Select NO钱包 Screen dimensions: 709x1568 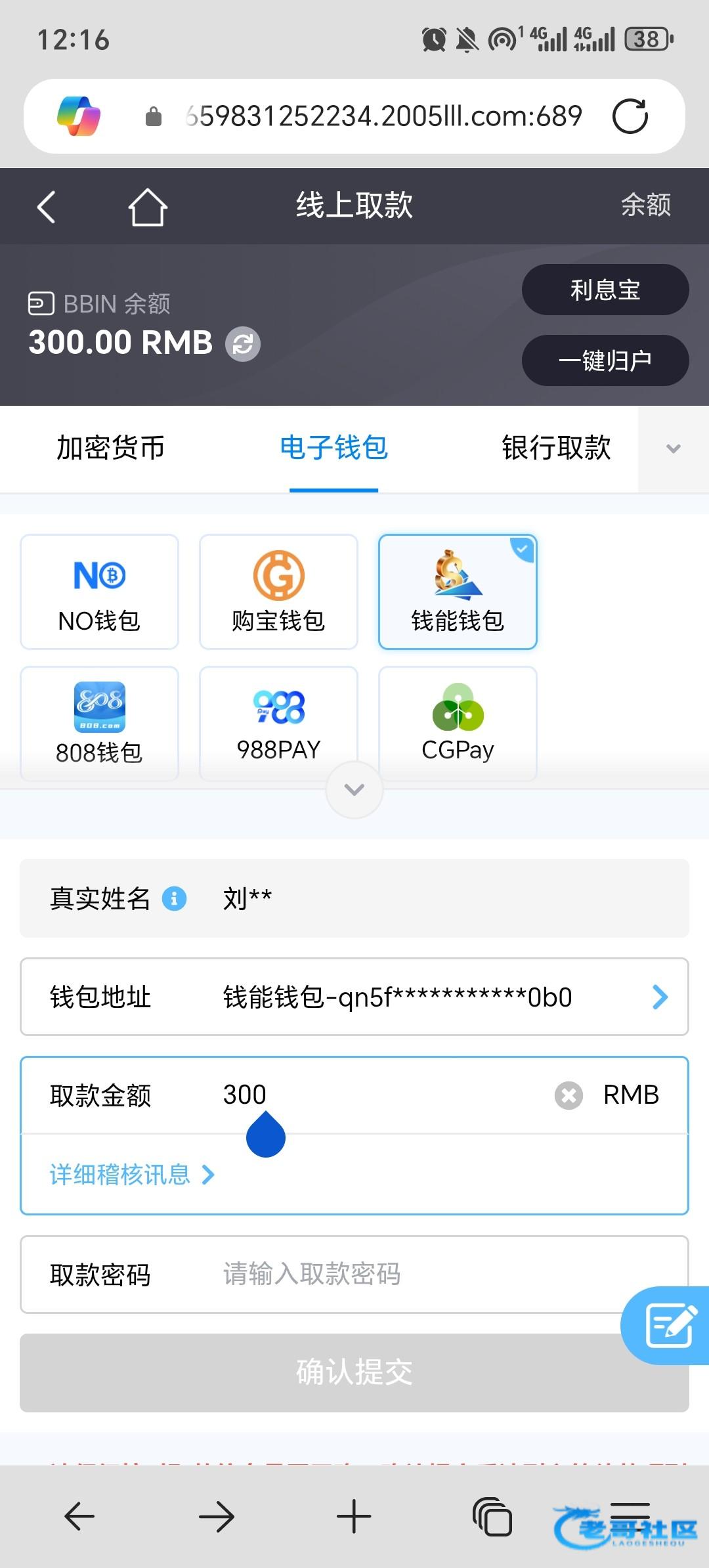pos(99,592)
